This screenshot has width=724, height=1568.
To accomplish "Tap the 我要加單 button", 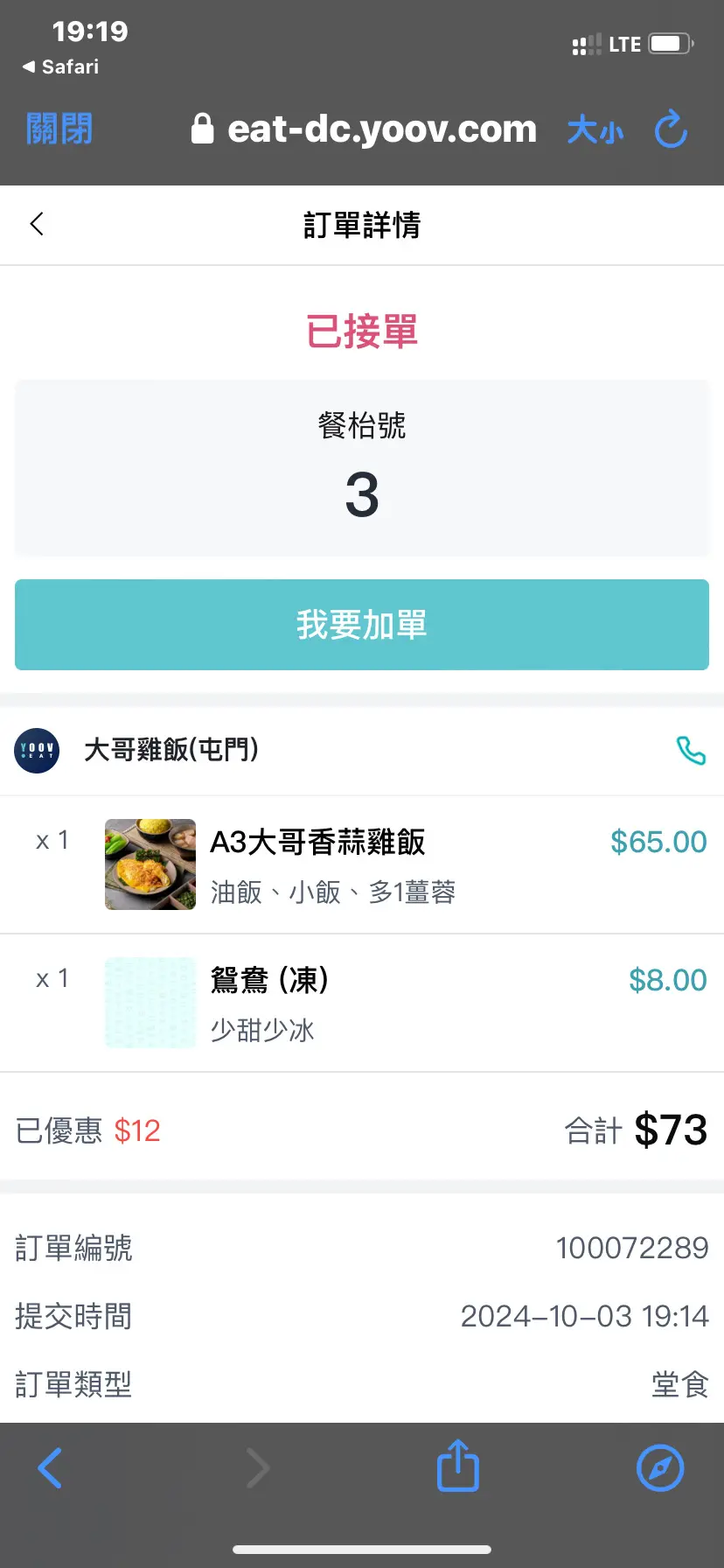I will 362,625.
